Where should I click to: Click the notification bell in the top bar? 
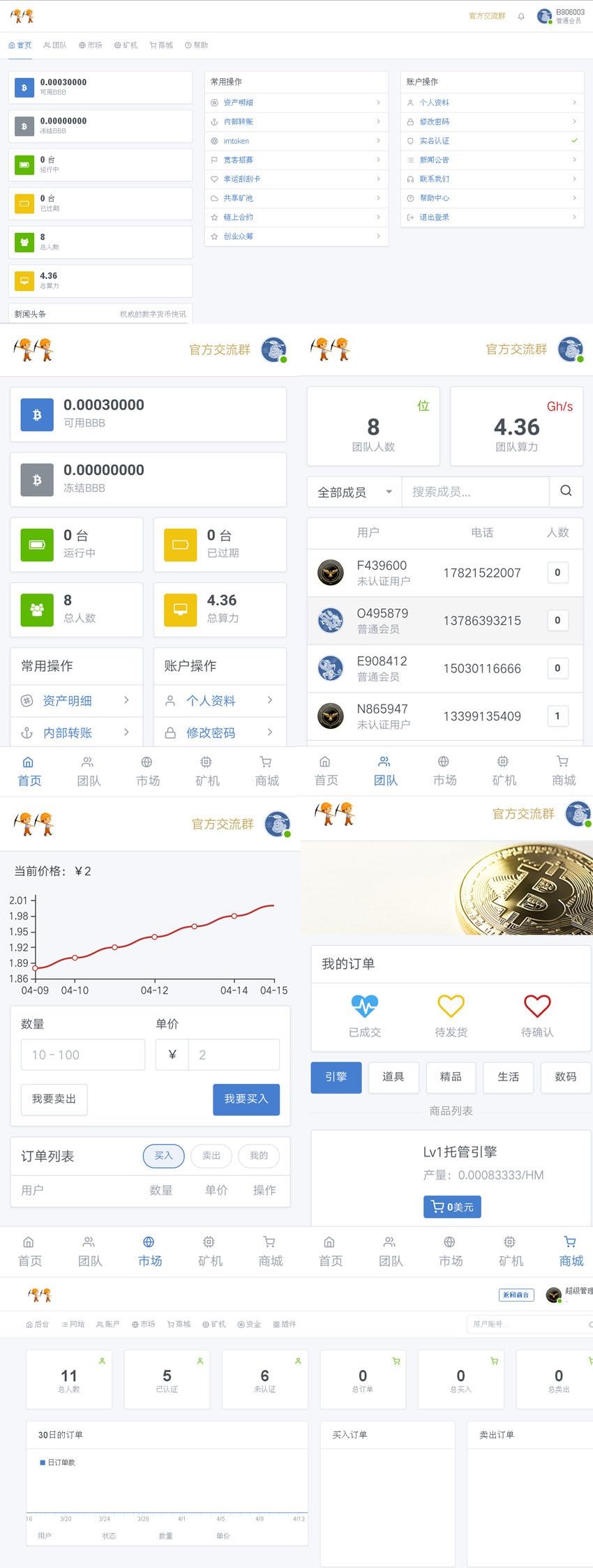click(520, 15)
